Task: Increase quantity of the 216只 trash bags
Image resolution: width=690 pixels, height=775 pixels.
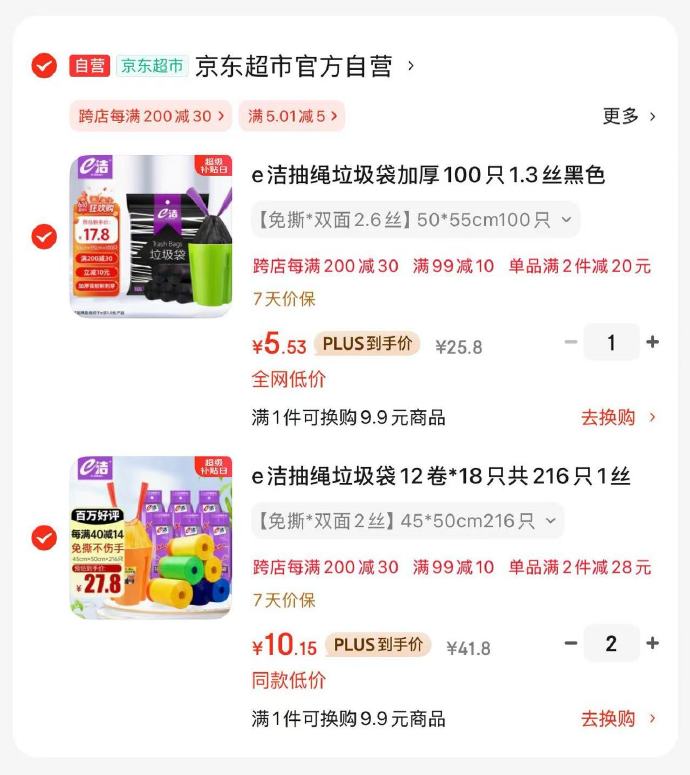Action: (653, 643)
